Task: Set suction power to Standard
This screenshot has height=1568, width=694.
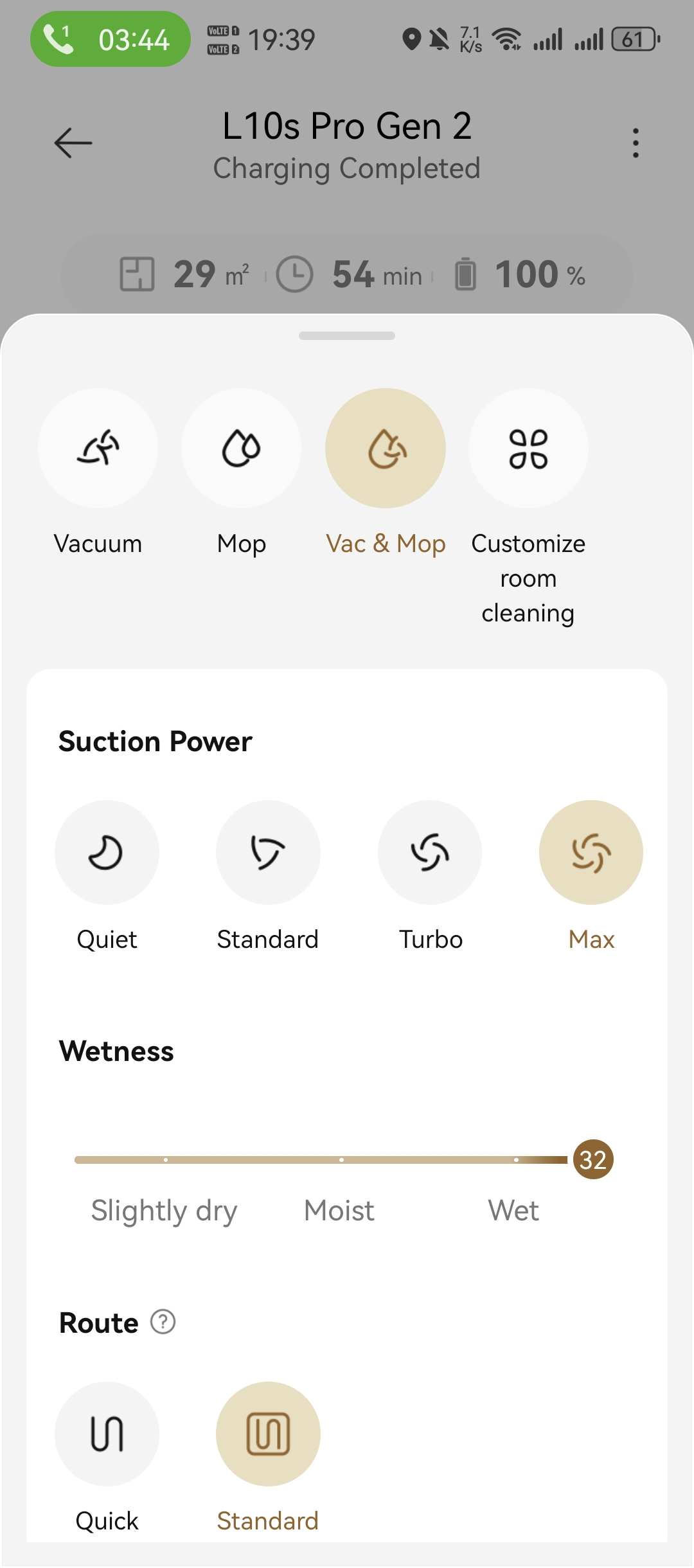Action: click(x=268, y=852)
